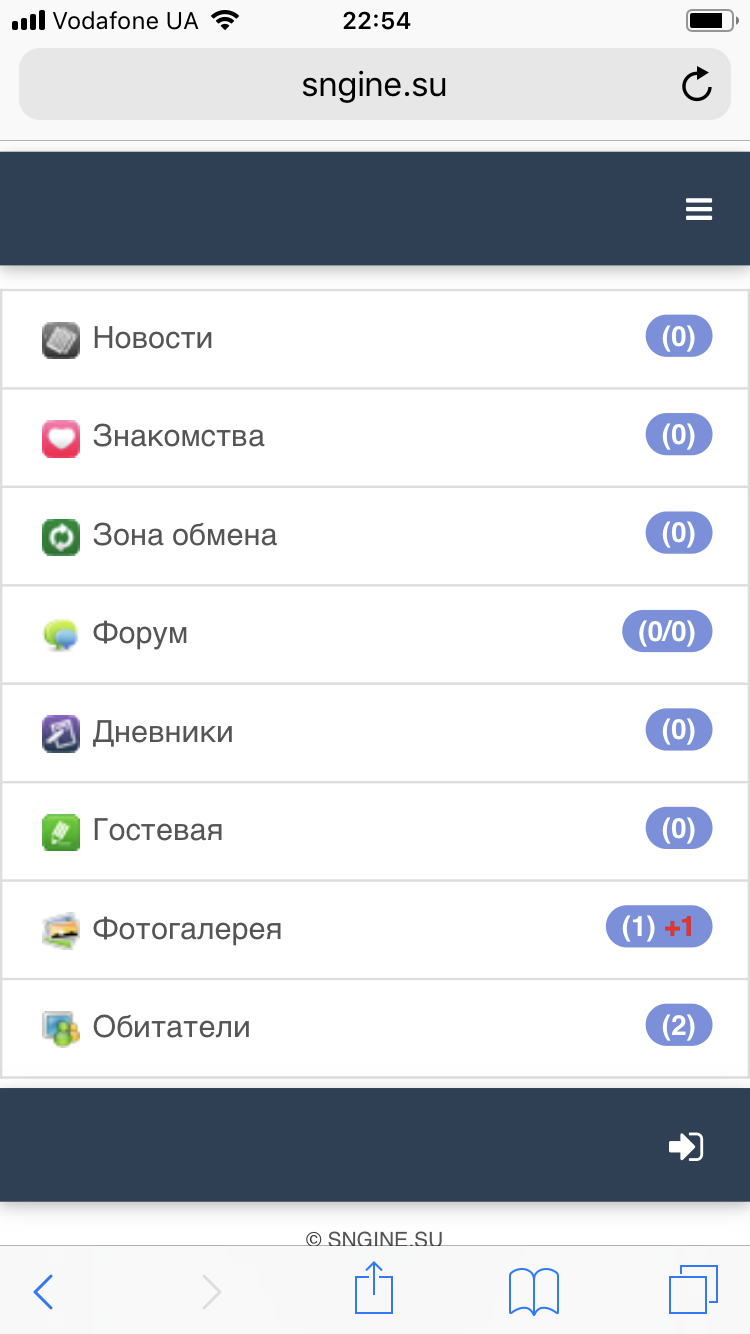Go back in Safari
This screenshot has height=1334, width=750.
43,1291
